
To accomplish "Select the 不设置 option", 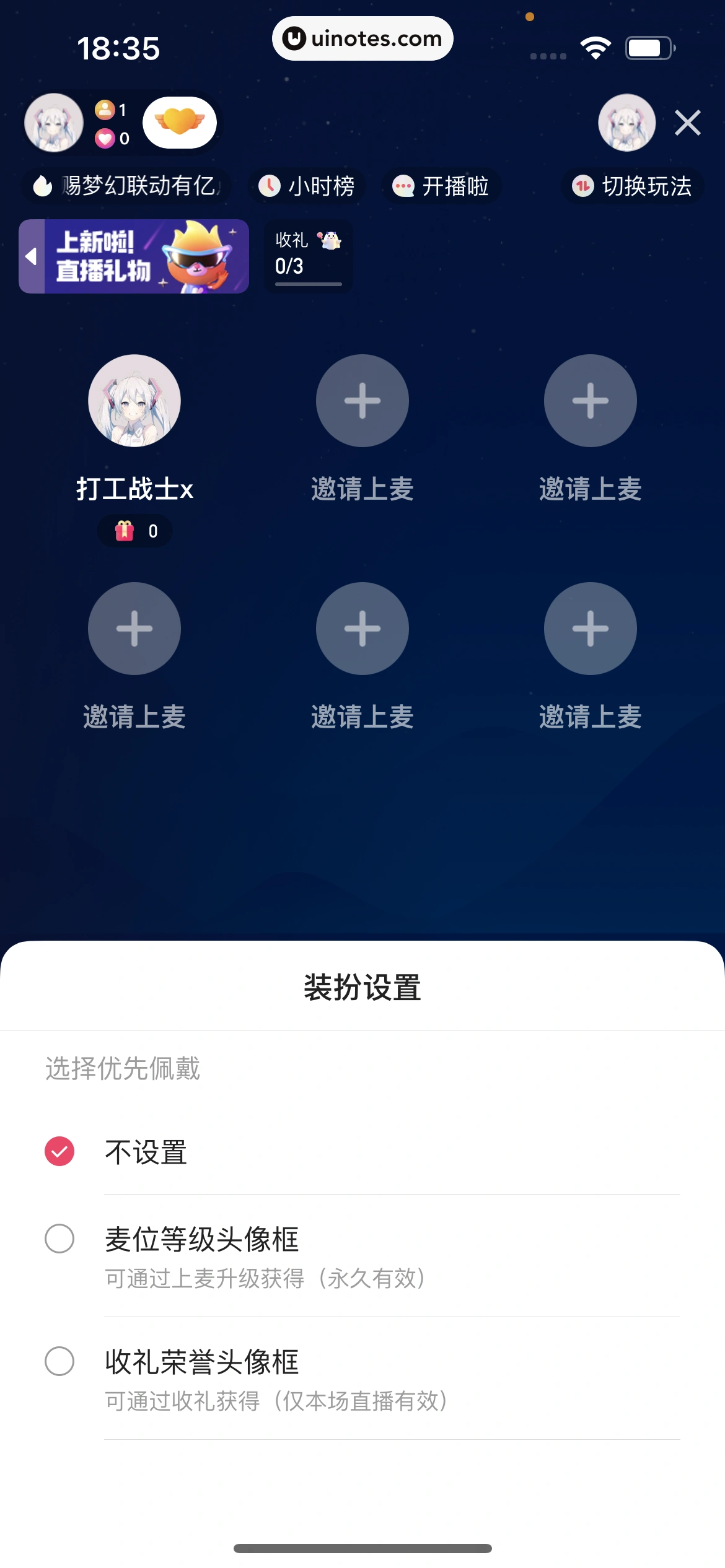I will (146, 1151).
